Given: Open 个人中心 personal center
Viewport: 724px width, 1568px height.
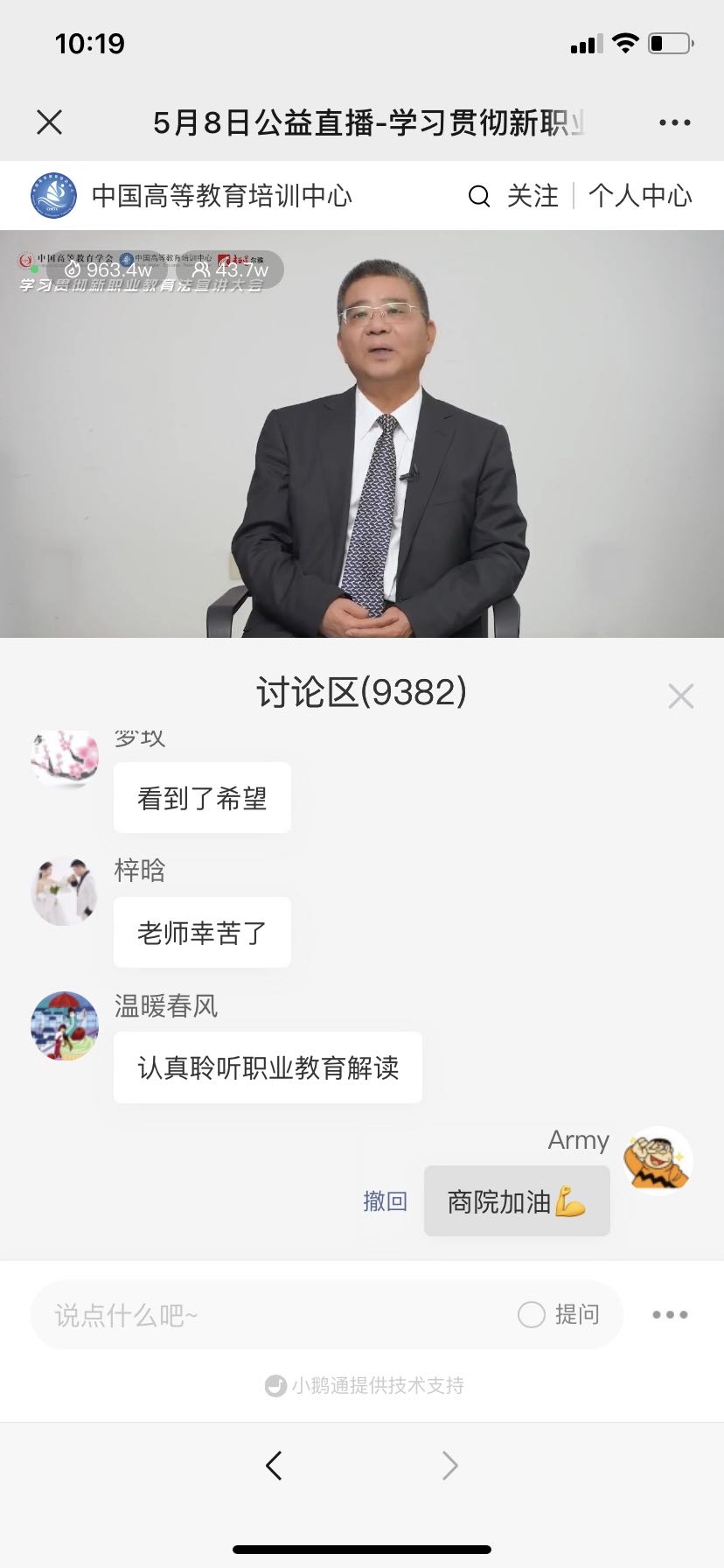Looking at the screenshot, I should (x=640, y=196).
